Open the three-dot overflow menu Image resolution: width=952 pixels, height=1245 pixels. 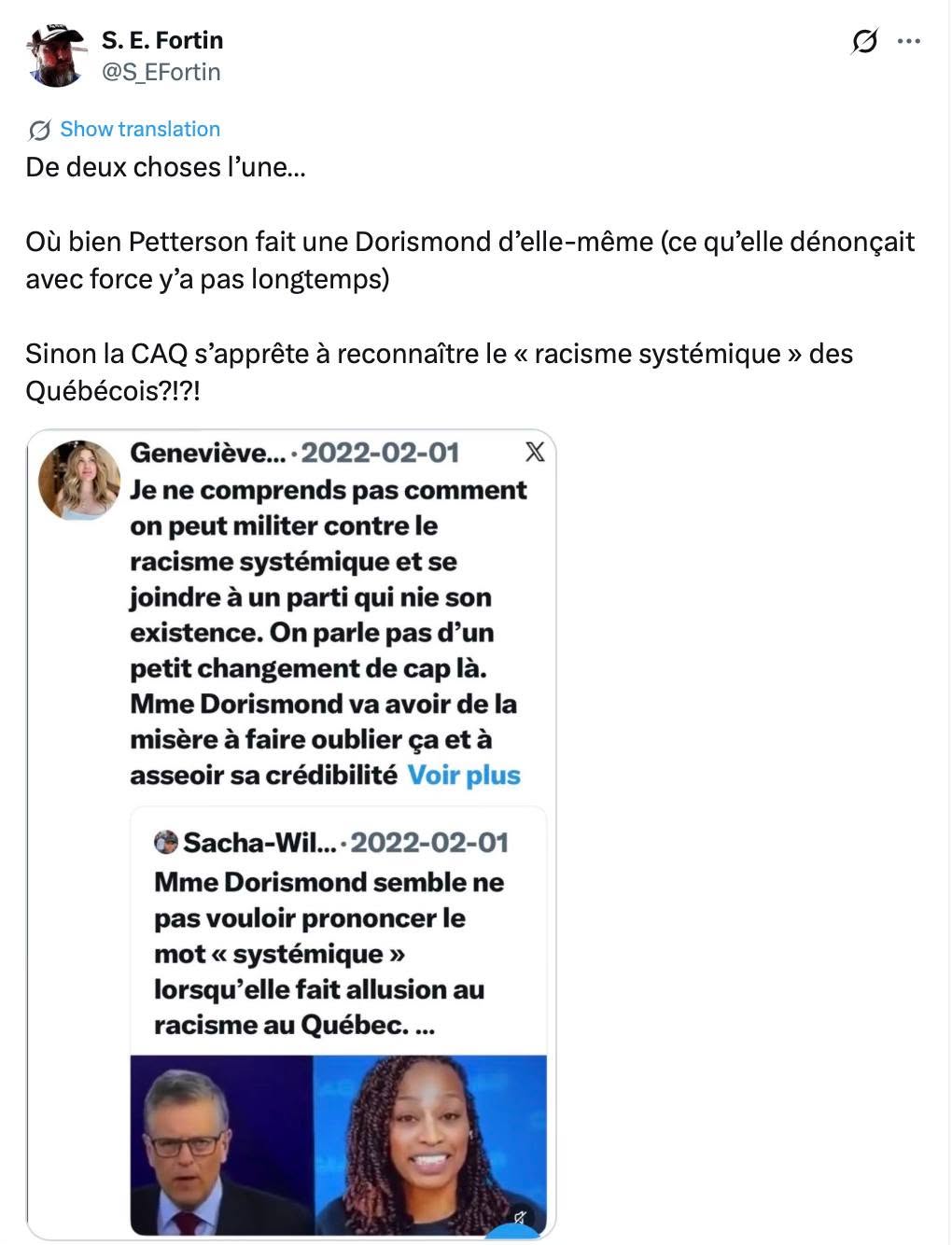(x=909, y=41)
